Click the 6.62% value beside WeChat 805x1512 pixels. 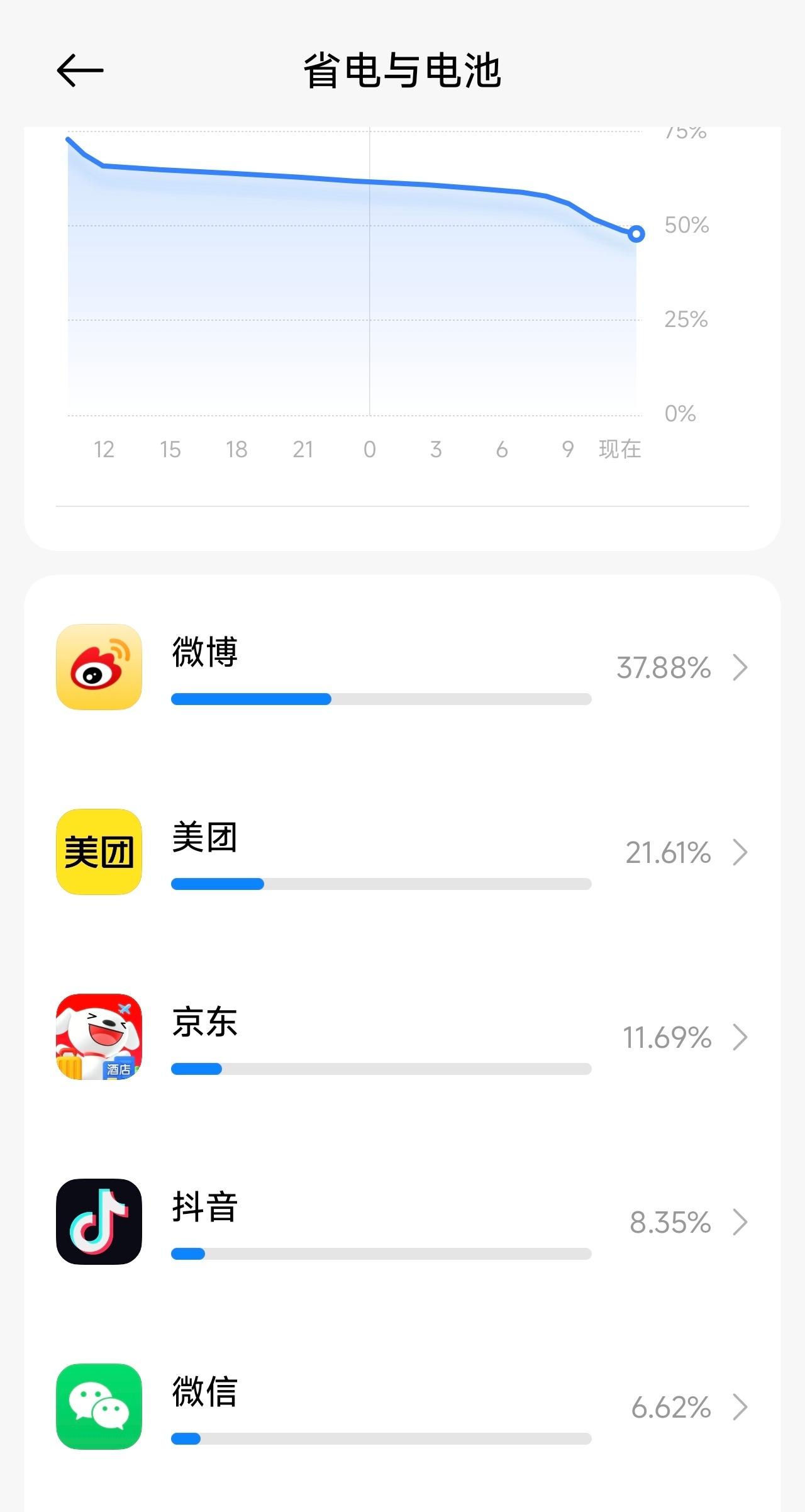[x=672, y=1408]
